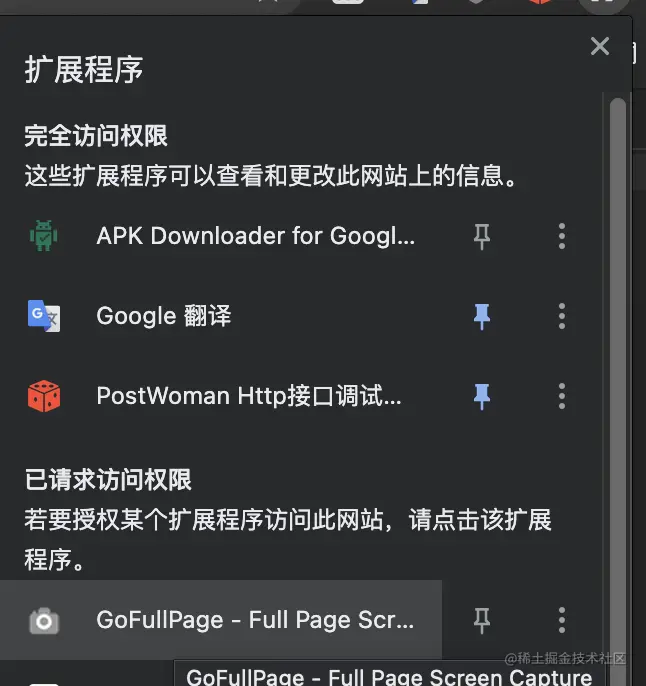Pin the APK Downloader extension
The height and width of the screenshot is (686, 646).
point(482,236)
